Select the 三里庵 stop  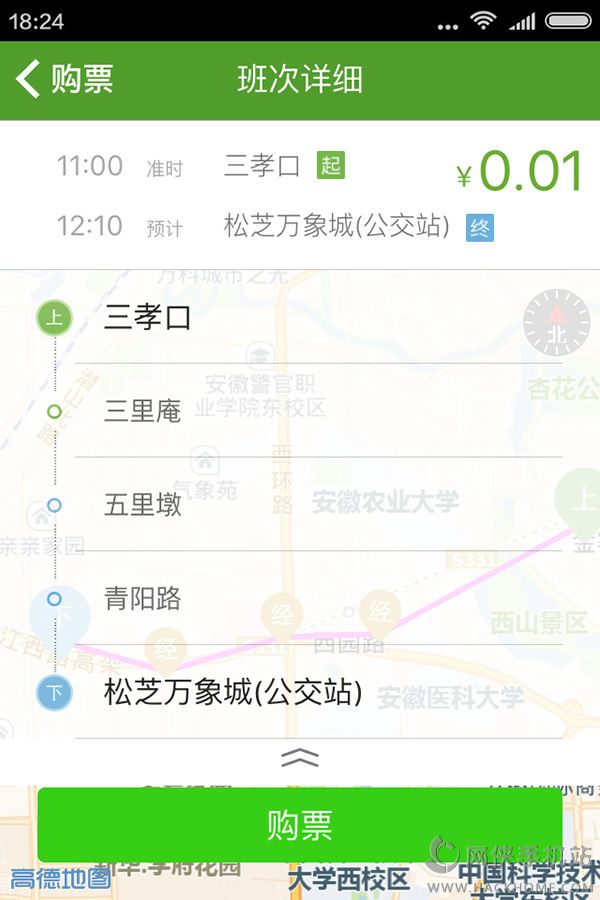[x=143, y=410]
